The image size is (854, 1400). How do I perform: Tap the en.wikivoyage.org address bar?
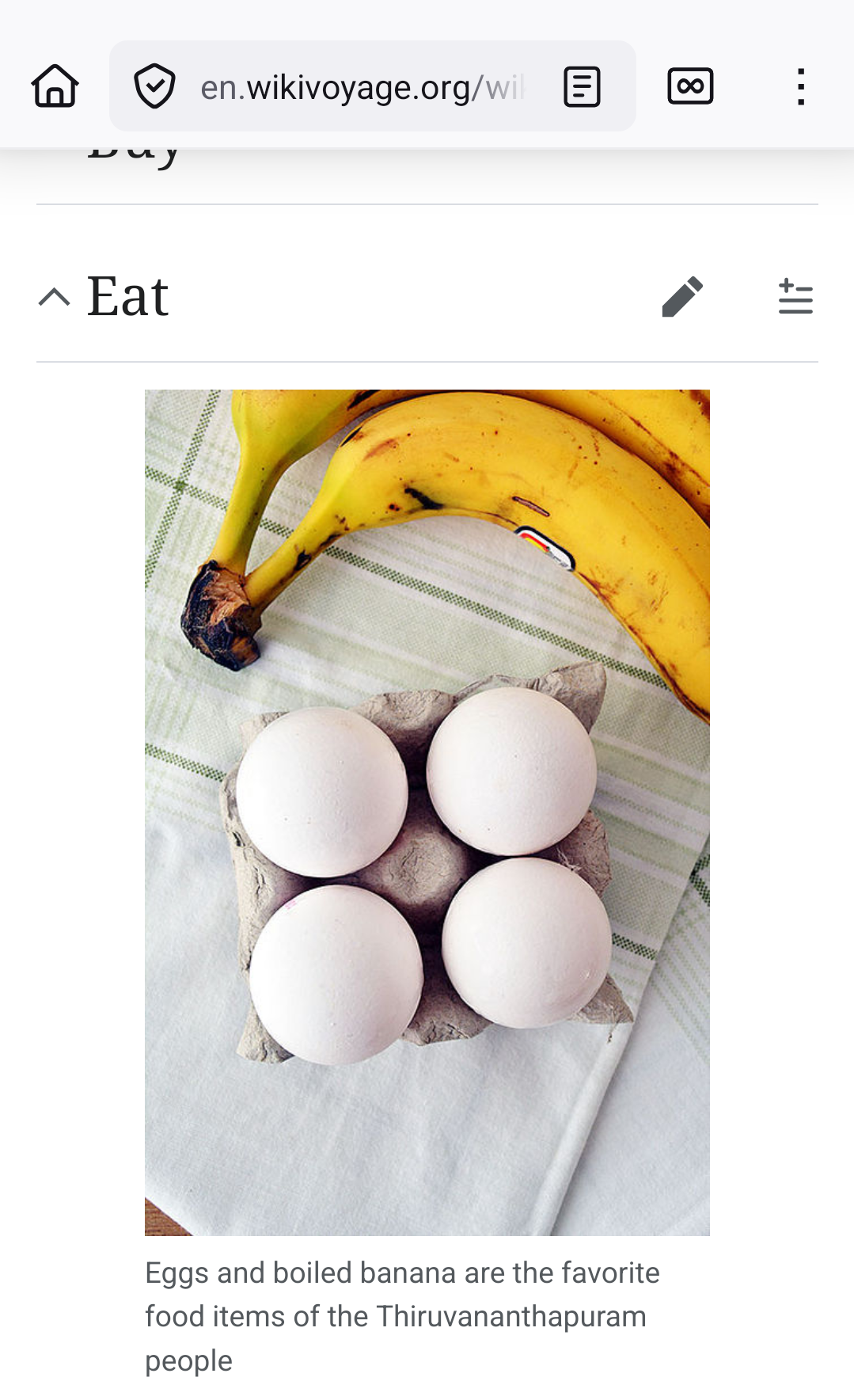pyautogui.click(x=361, y=87)
